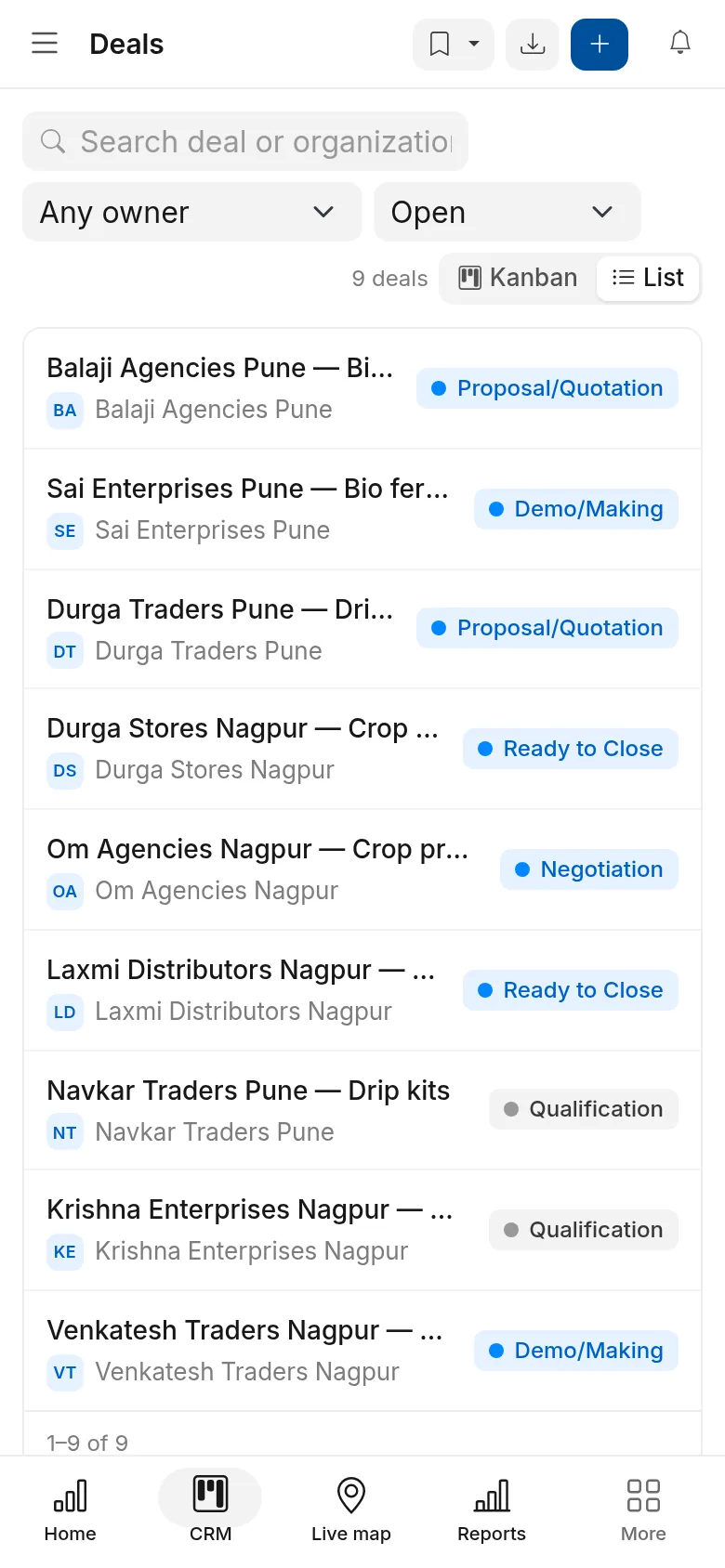Open the Venkatesh Traders Nagpur deal
This screenshot has width=725, height=1568.
pos(362,1351)
